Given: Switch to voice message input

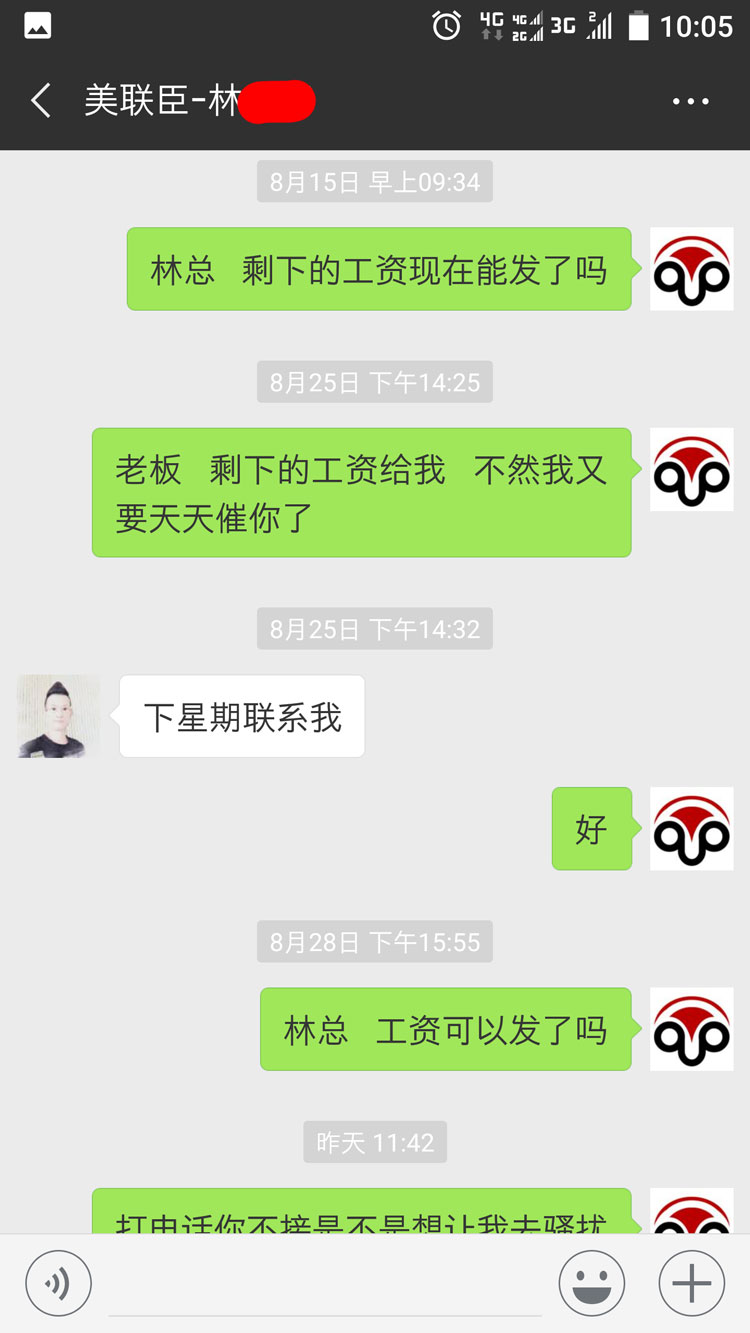Looking at the screenshot, I should (58, 1283).
